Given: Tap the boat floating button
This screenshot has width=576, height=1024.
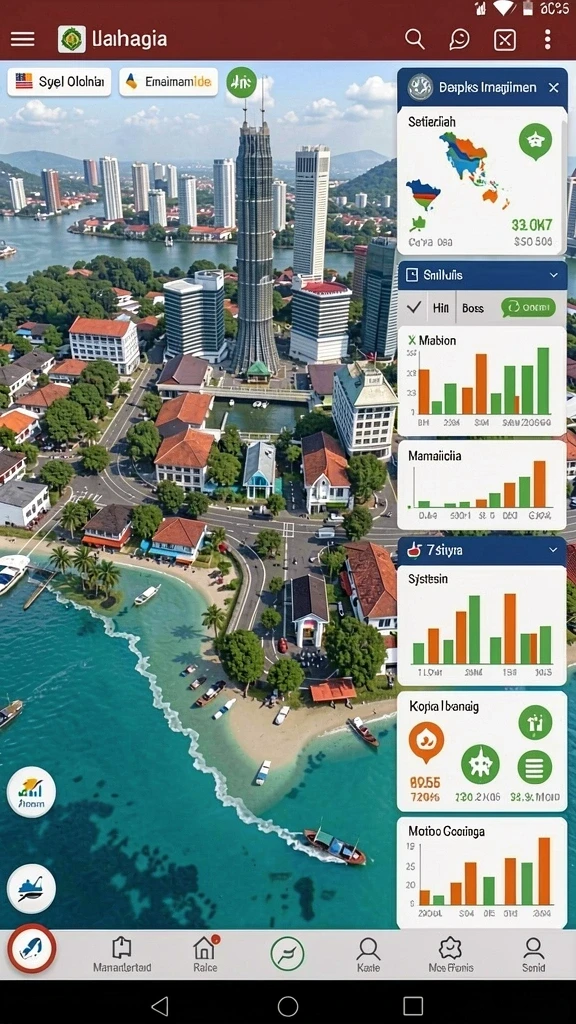Looking at the screenshot, I should [31, 888].
